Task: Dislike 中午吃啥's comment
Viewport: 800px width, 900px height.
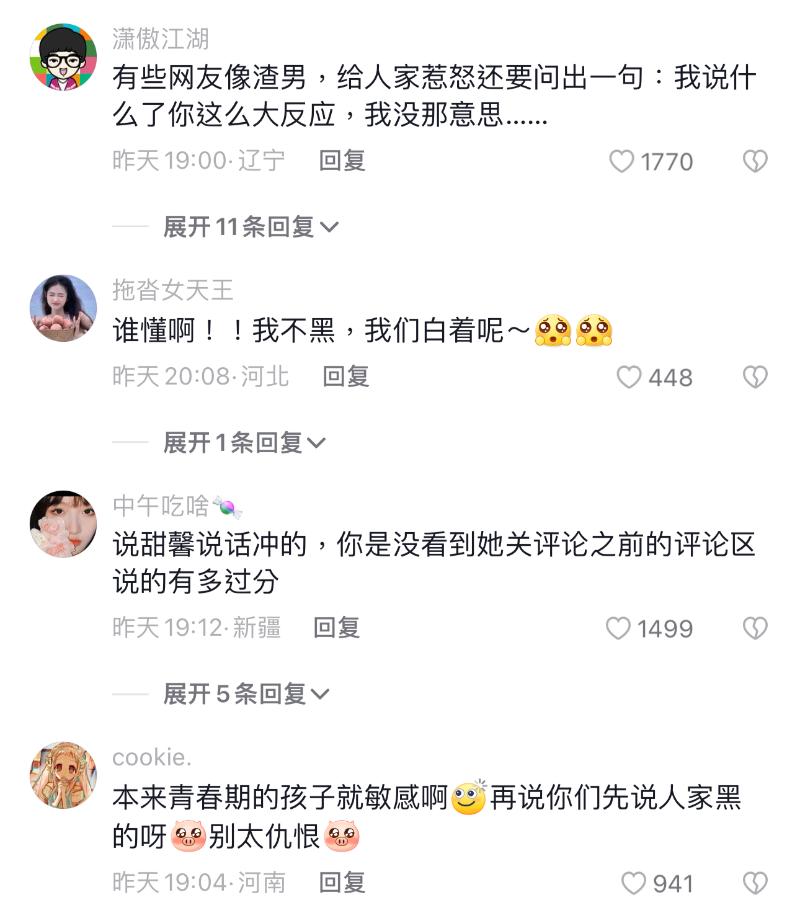Action: pos(755,628)
